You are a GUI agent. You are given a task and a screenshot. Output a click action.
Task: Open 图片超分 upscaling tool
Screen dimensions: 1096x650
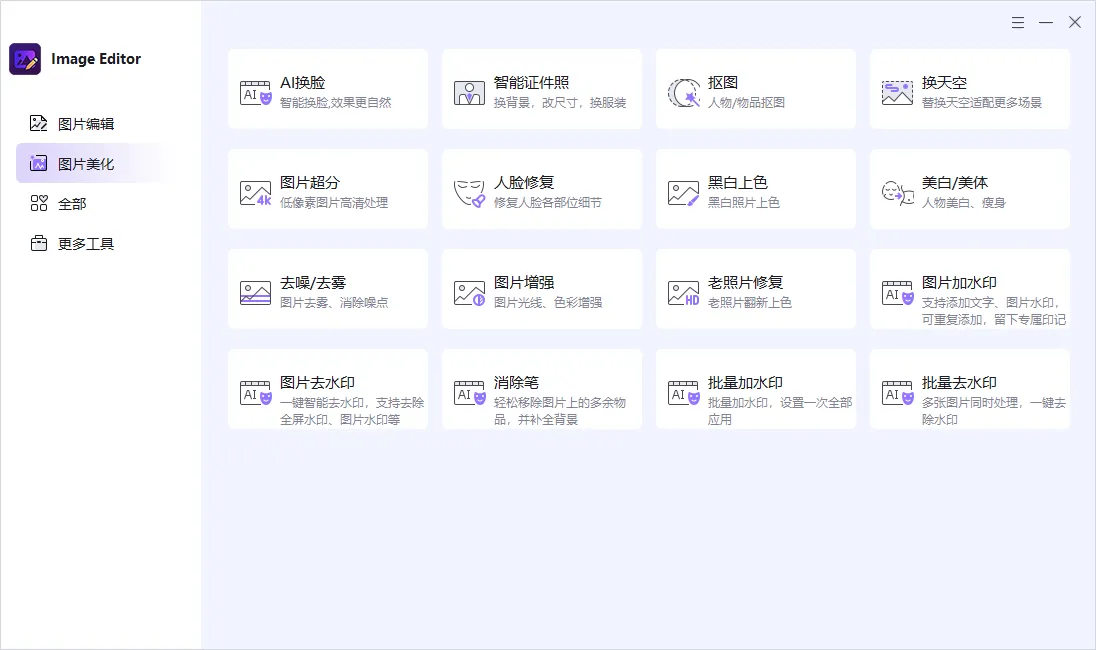click(x=327, y=190)
